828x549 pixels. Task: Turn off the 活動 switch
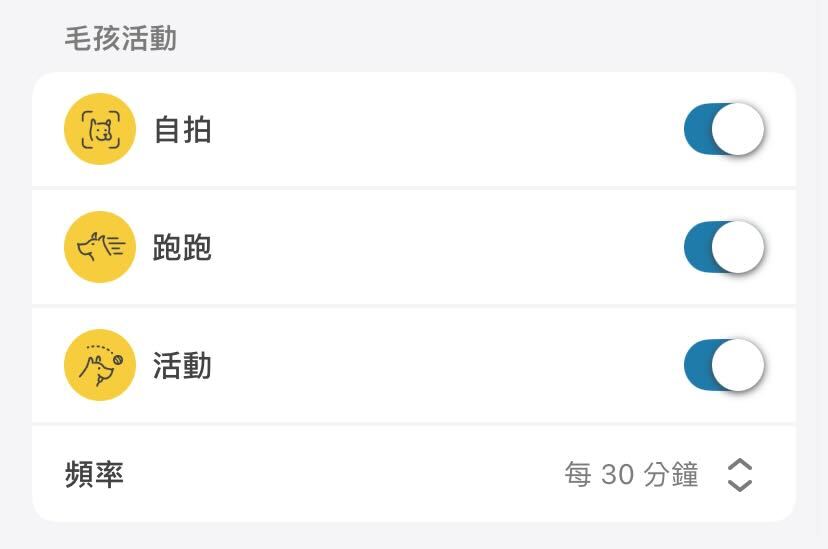[x=724, y=365]
